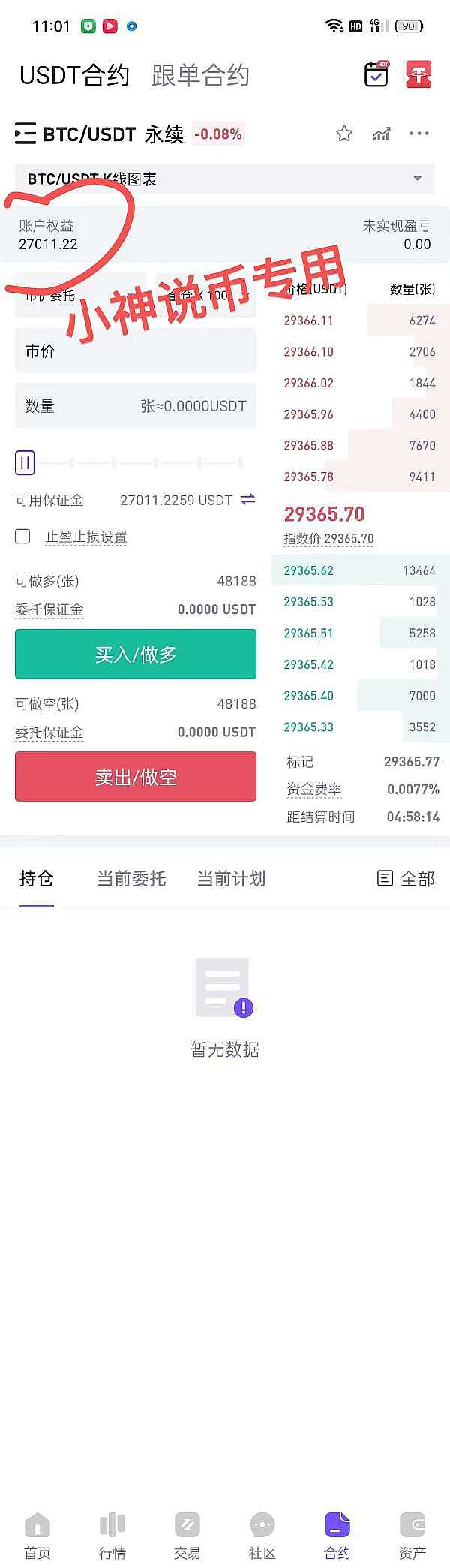Switch to the 当前计划 tab
This screenshot has height=1568, width=450.
coord(231,878)
